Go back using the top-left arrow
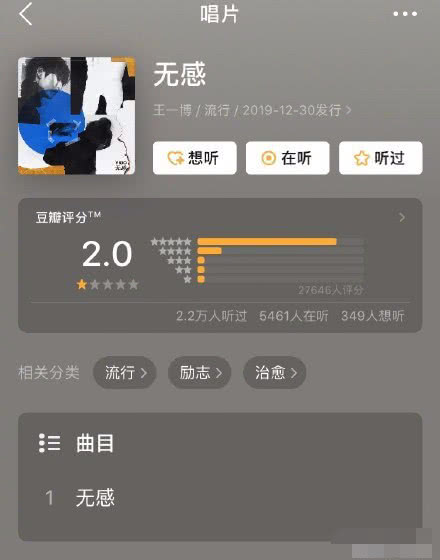 point(26,14)
